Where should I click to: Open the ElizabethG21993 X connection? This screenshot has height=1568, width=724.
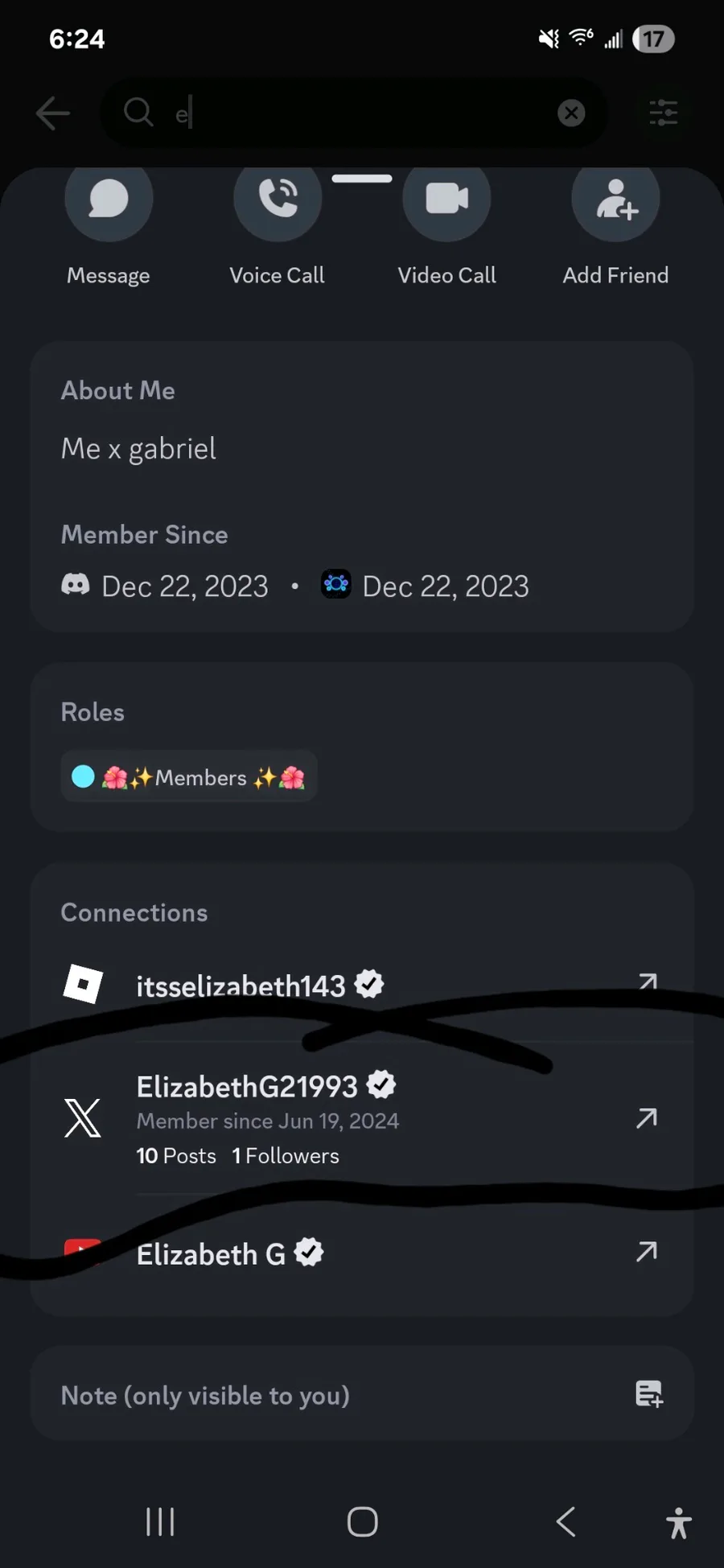648,1118
